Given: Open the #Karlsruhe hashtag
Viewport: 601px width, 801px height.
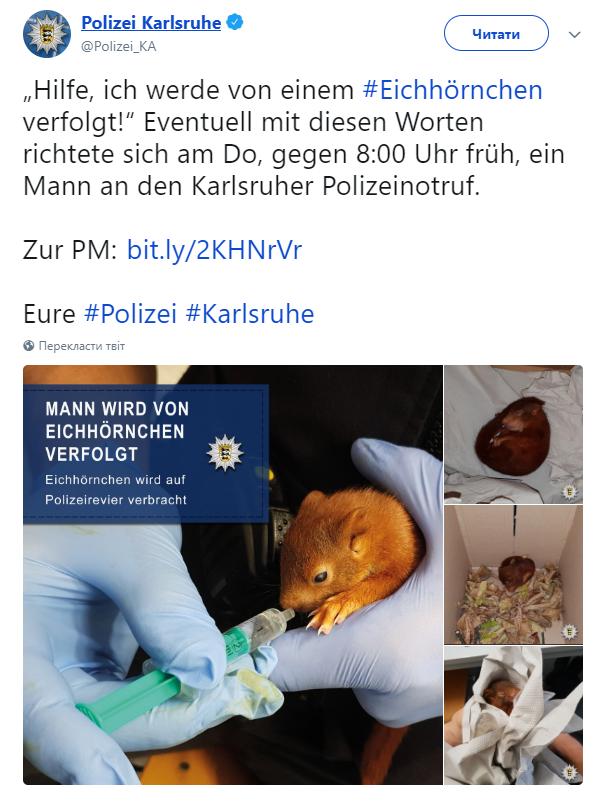Looking at the screenshot, I should click(x=250, y=313).
